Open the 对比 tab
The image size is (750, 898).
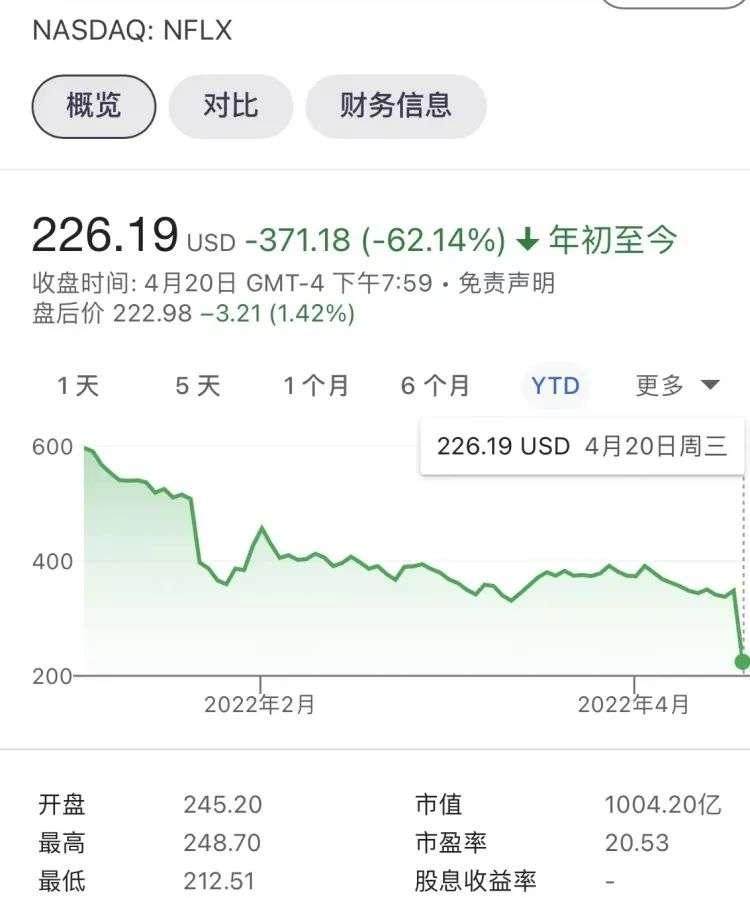(x=230, y=106)
